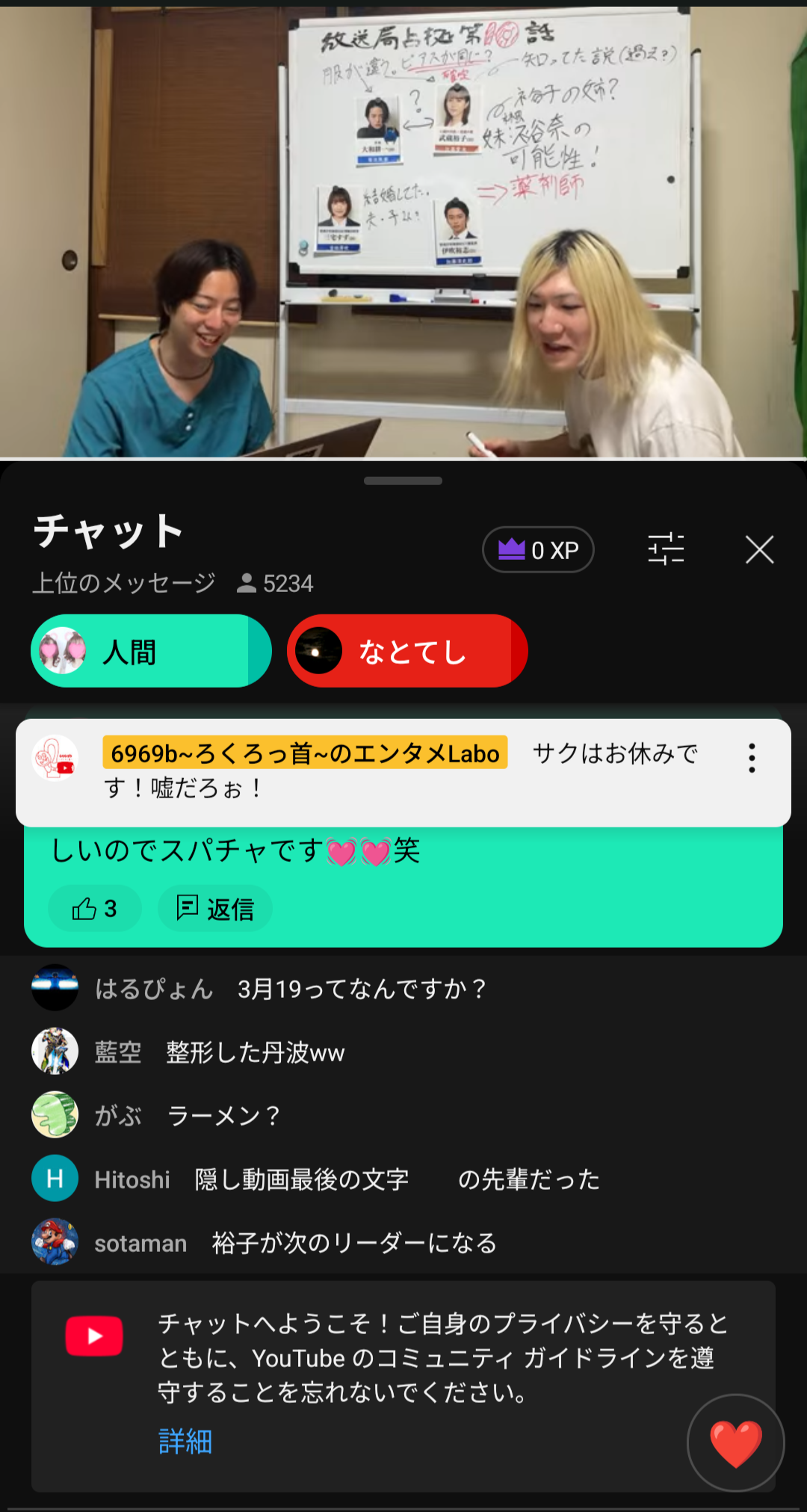The height and width of the screenshot is (1512, 807).
Task: Tap 返信 to reply to Super Chat
Action: tap(215, 908)
